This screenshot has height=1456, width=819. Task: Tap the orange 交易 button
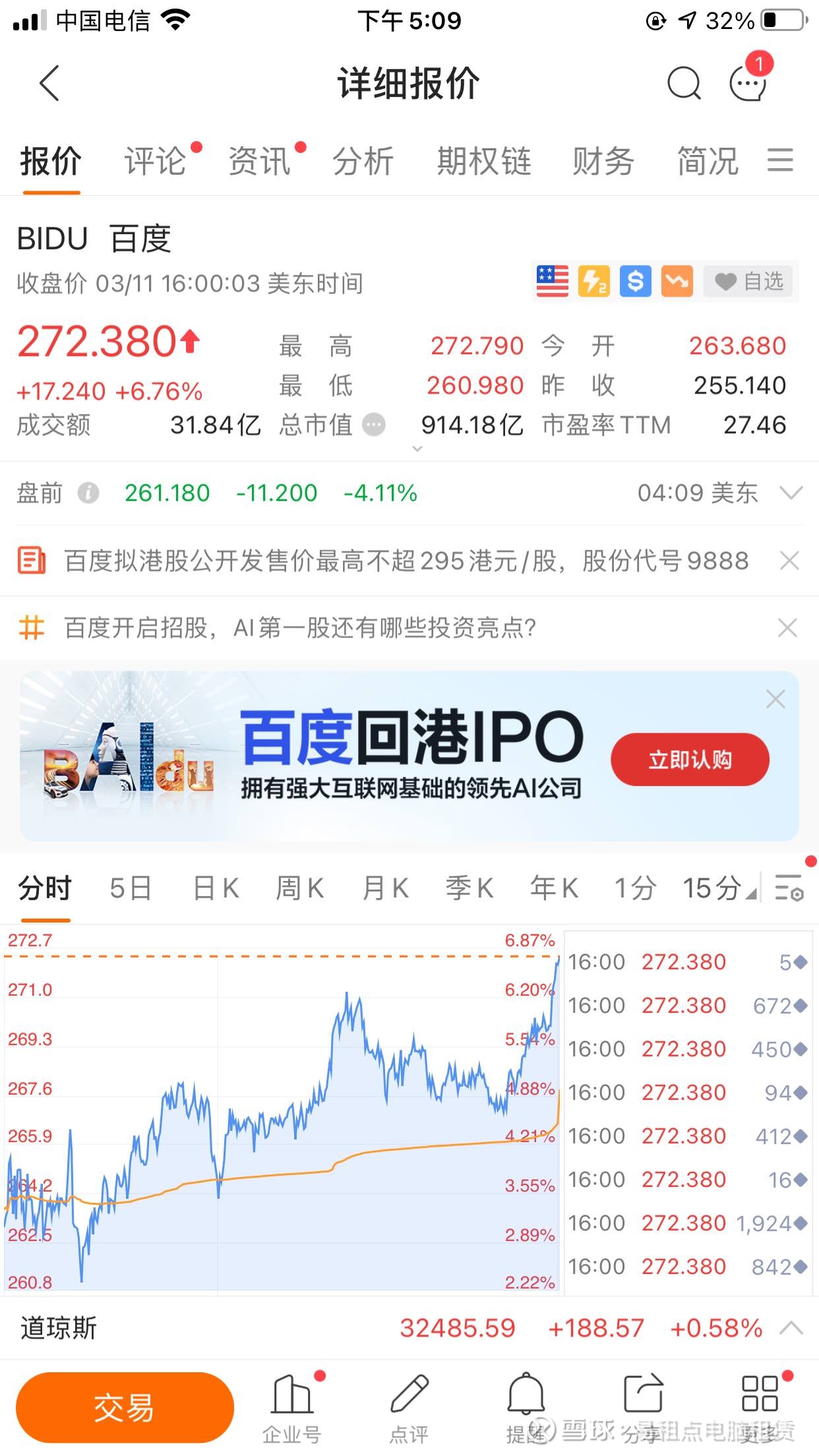pos(125,1408)
